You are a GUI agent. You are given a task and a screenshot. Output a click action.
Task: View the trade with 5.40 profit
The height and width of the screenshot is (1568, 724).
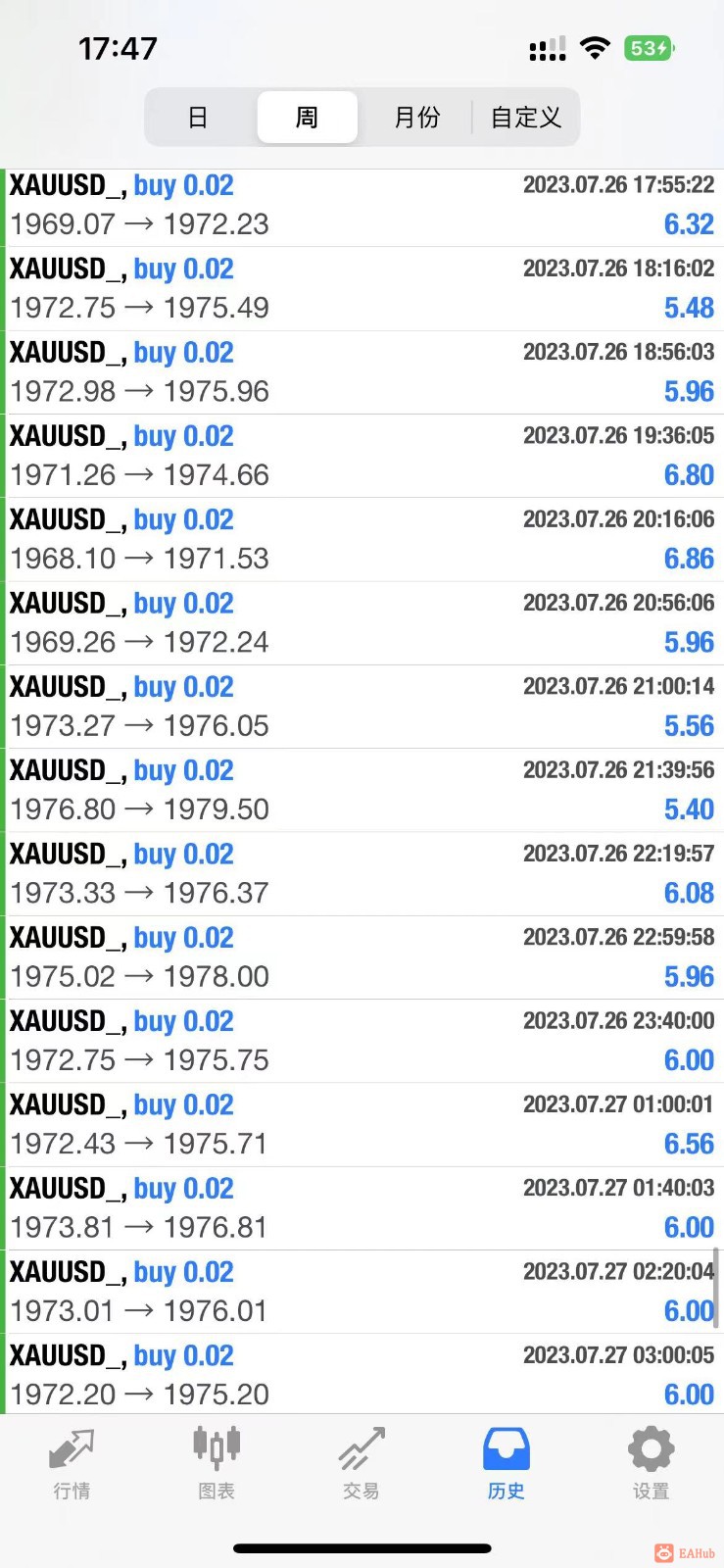pos(362,790)
